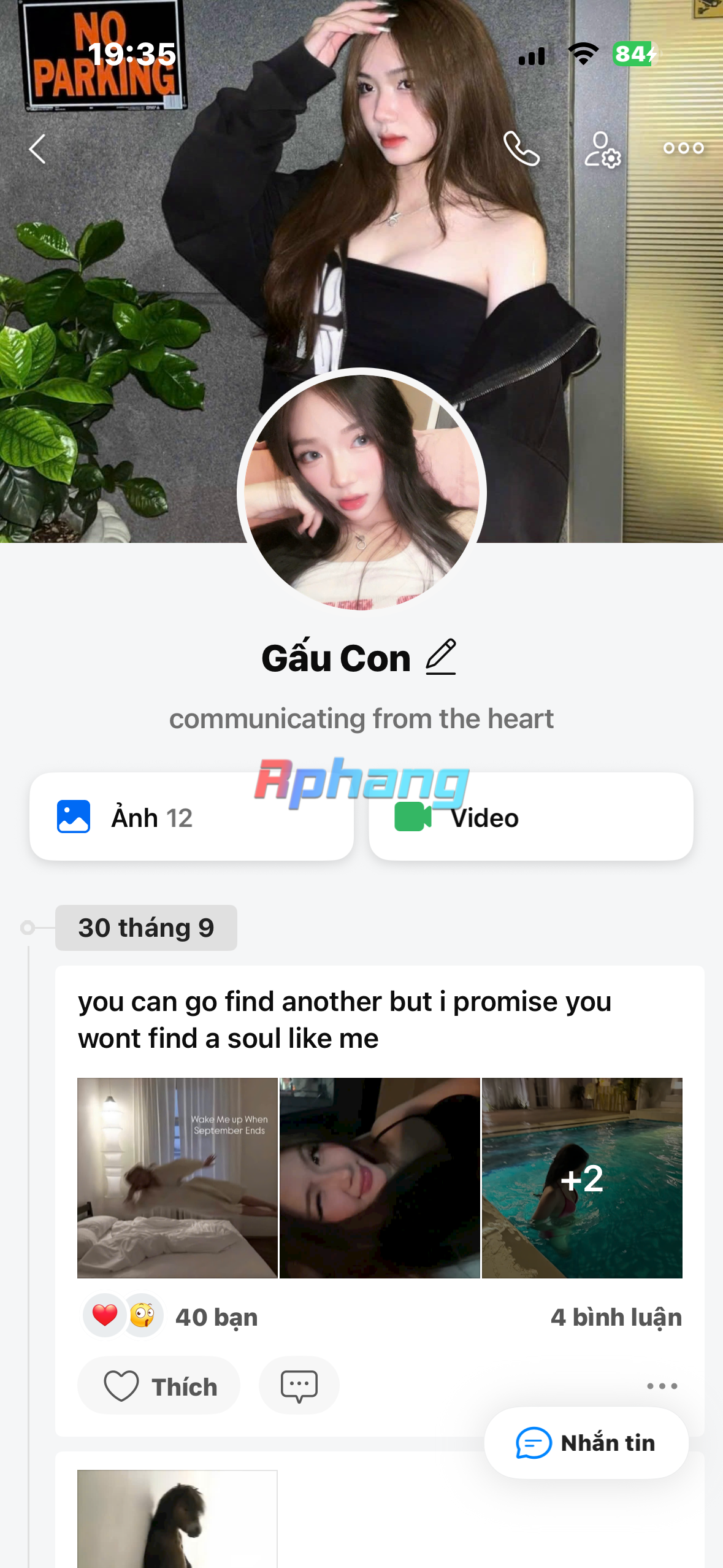The image size is (723, 1568).
Task: Send a message via Nhắn tin
Action: (586, 1443)
